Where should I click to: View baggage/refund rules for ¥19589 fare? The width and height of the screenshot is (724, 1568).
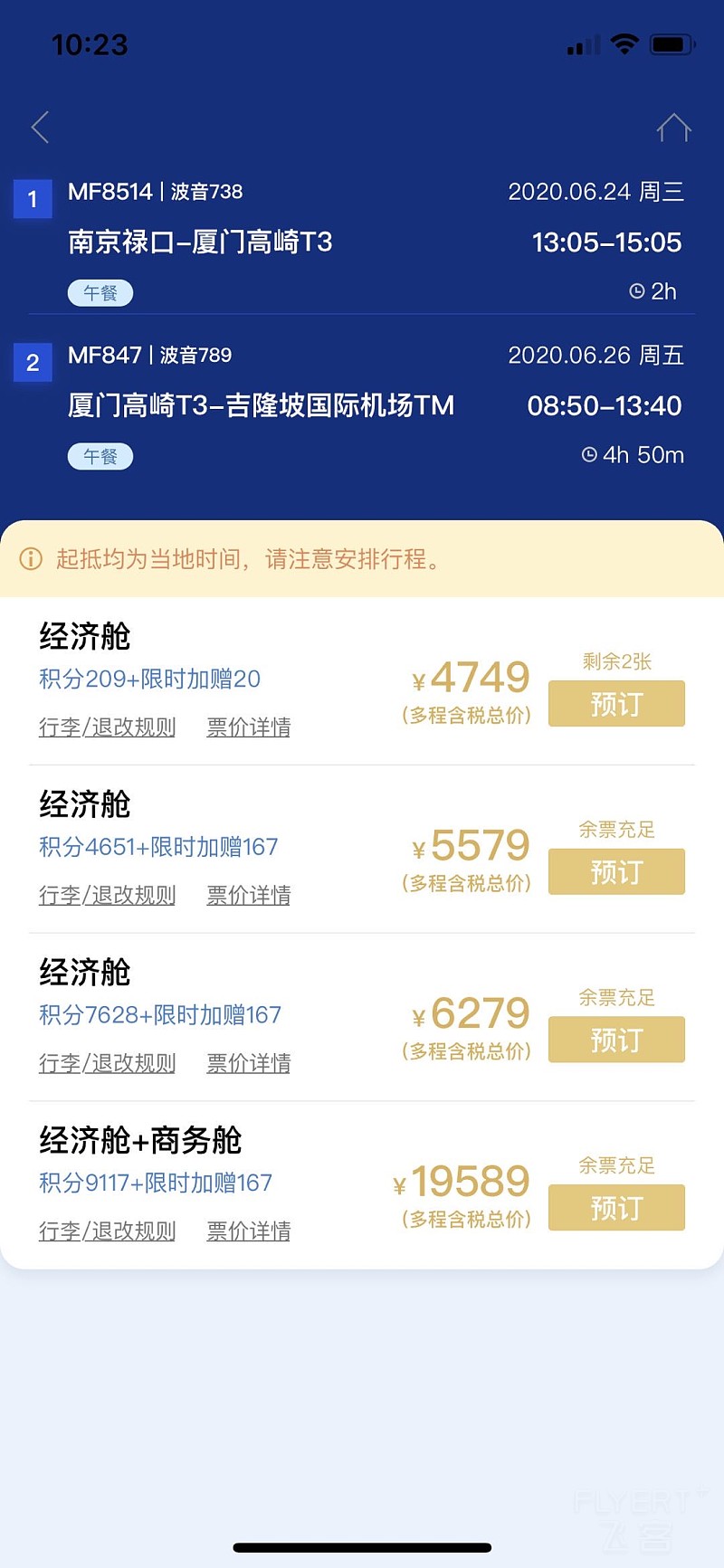point(107,1231)
